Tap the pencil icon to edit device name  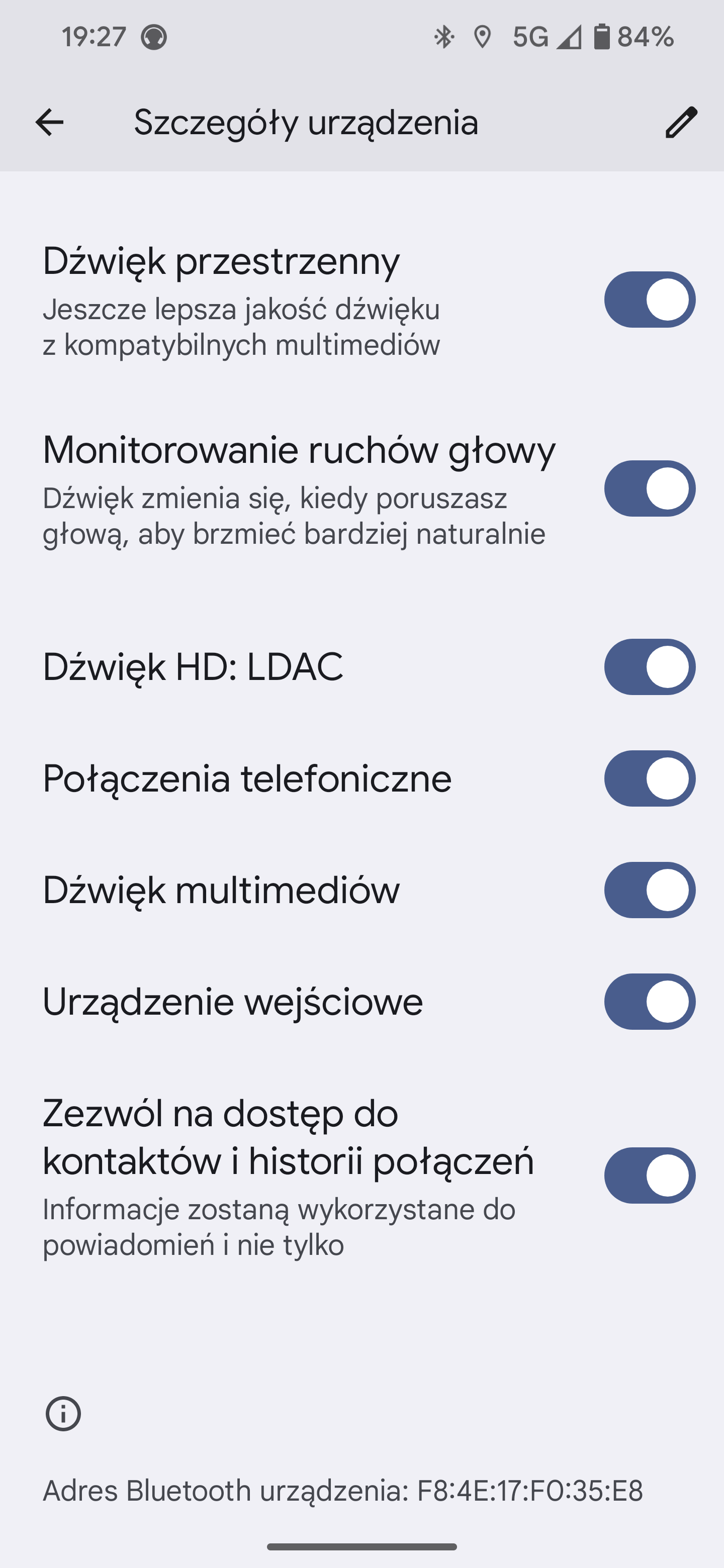coord(680,122)
